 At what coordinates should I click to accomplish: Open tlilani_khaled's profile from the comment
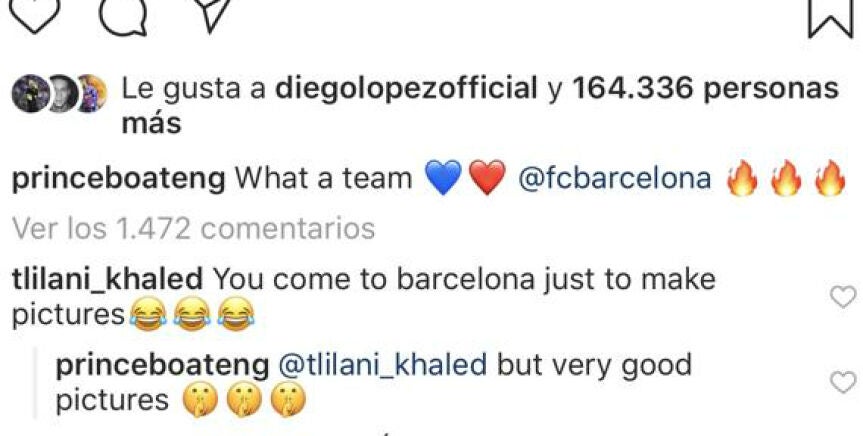coord(107,279)
